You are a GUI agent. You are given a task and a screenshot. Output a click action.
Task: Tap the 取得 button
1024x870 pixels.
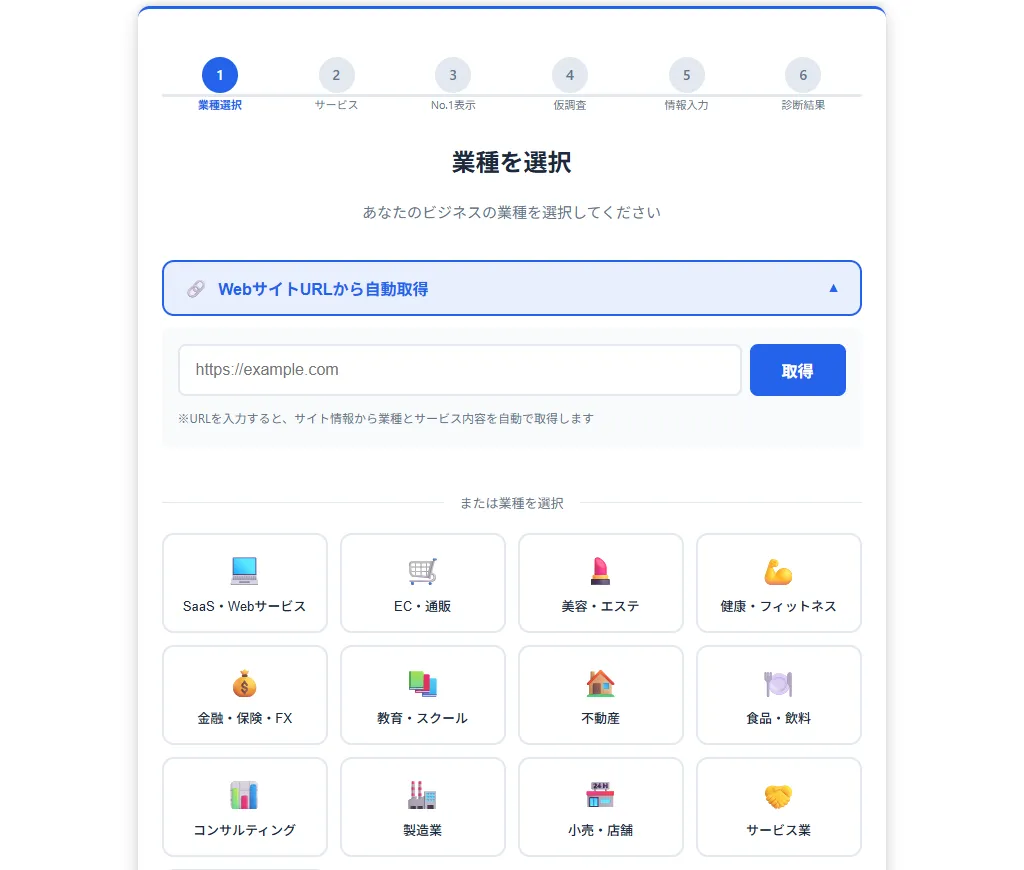pyautogui.click(x=797, y=370)
